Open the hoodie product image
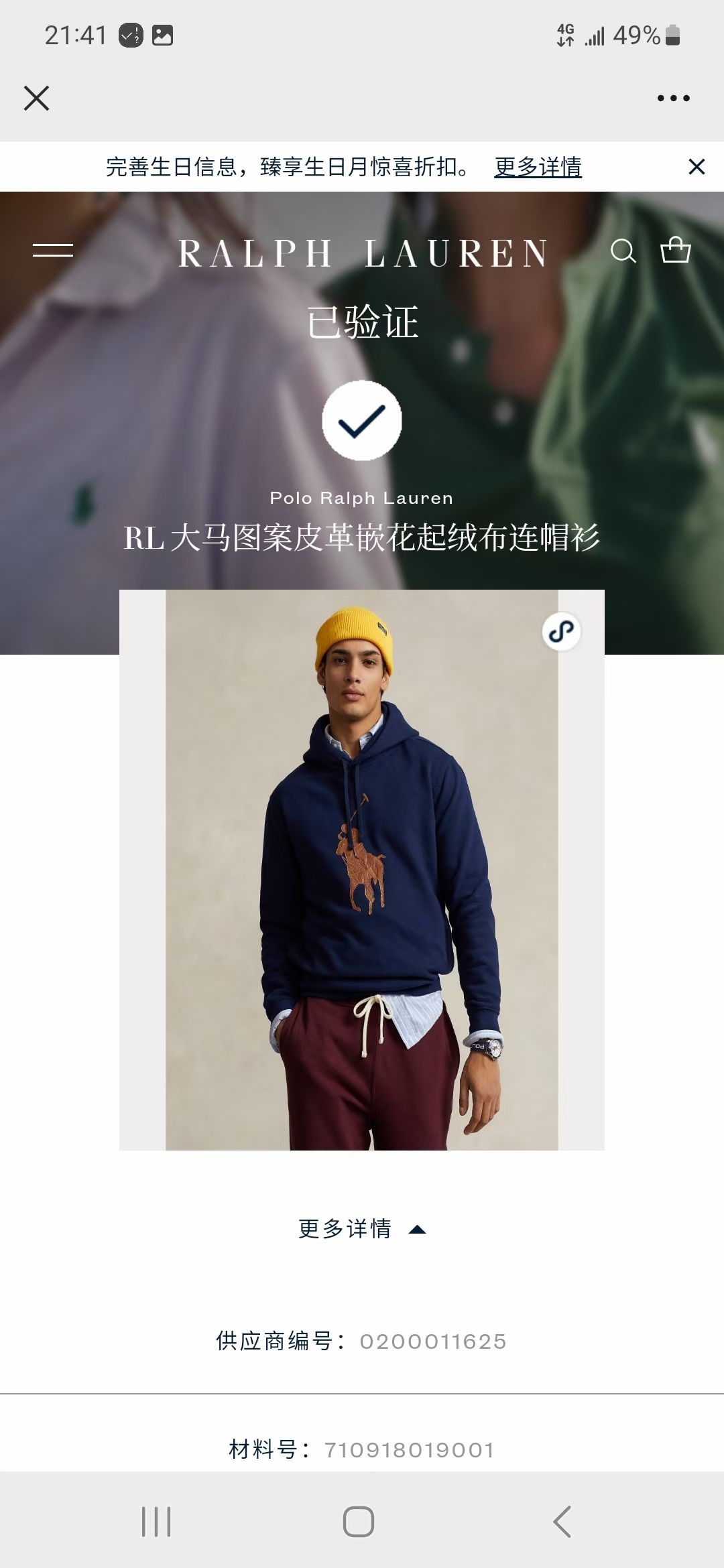The image size is (724, 1568). (361, 870)
